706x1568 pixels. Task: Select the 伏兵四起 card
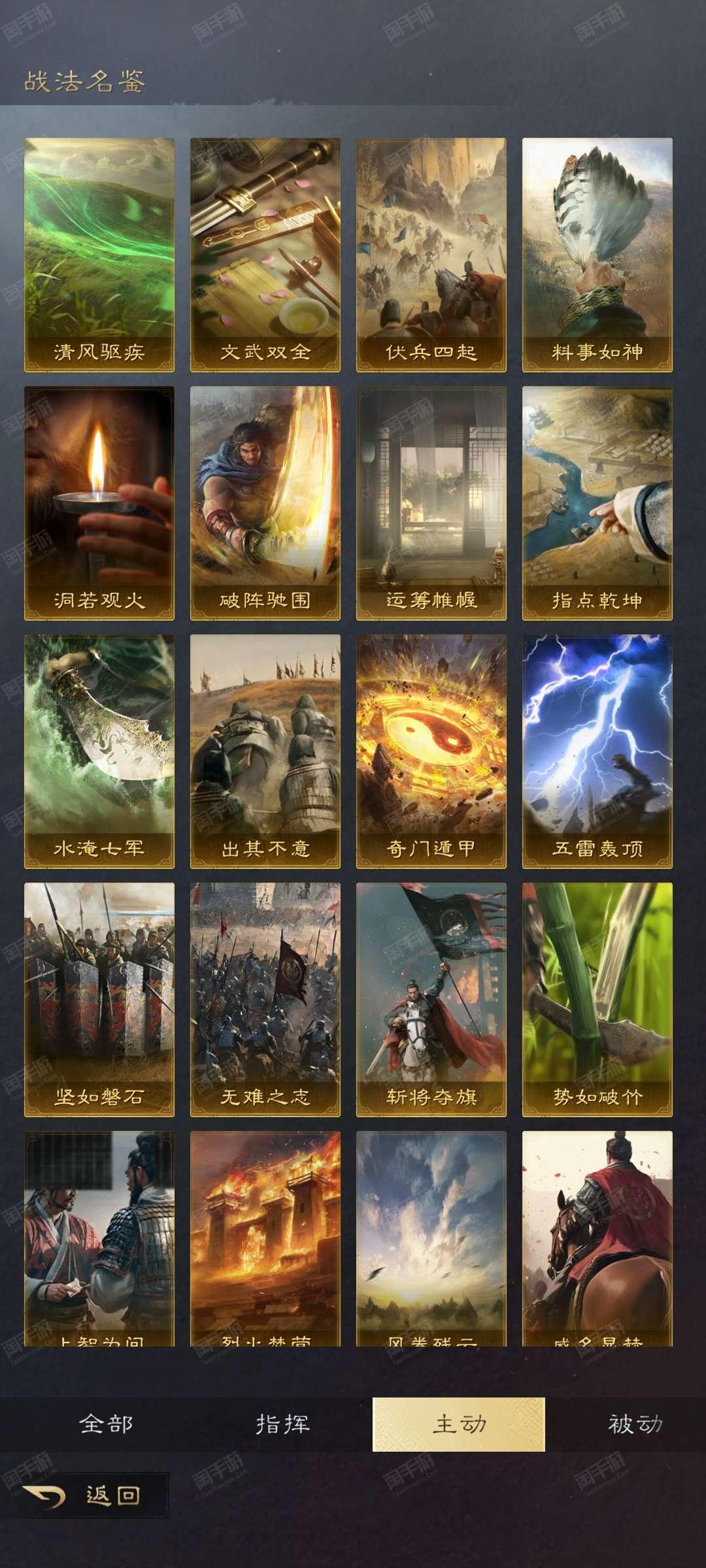431,255
